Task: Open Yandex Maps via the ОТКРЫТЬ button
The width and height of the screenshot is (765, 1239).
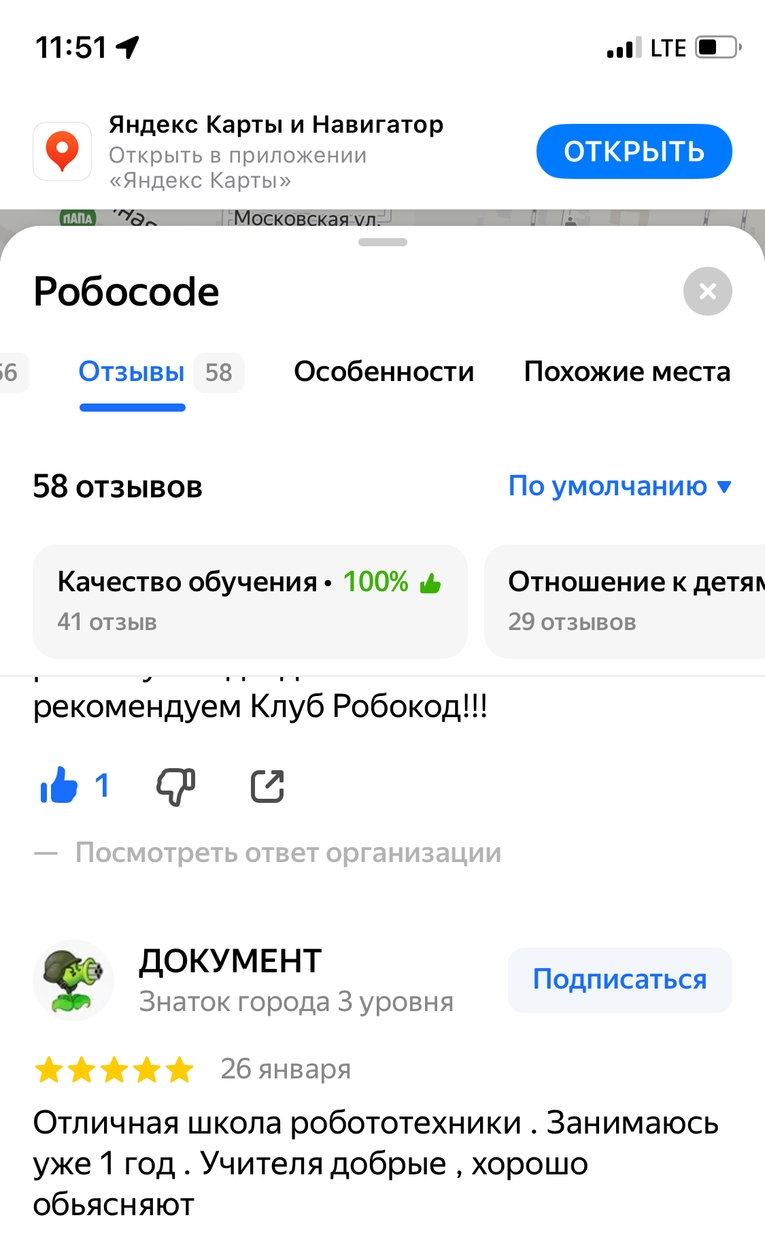Action: [634, 151]
